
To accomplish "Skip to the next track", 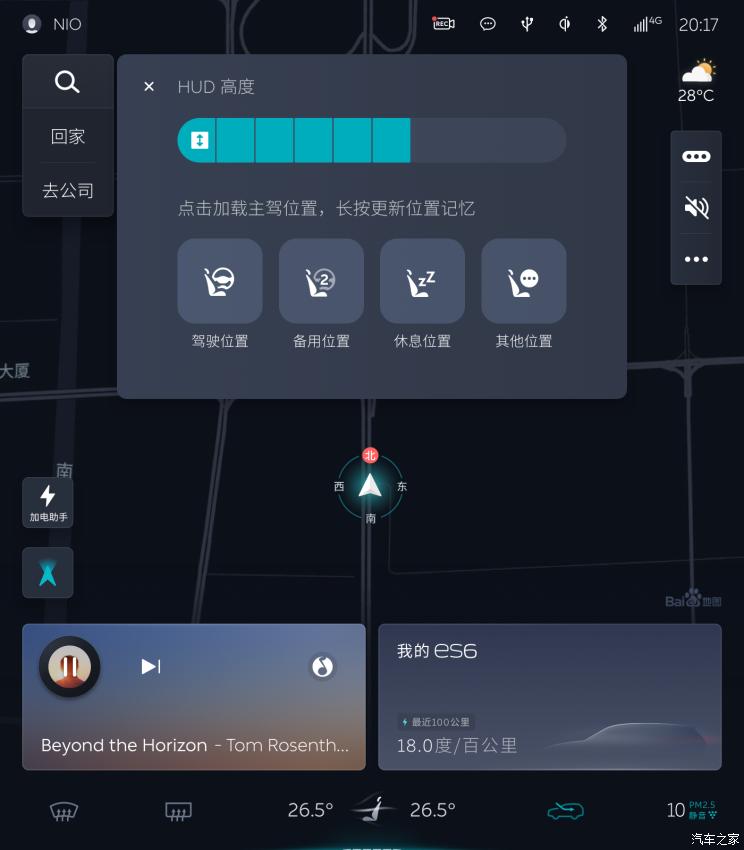I will click(x=151, y=666).
